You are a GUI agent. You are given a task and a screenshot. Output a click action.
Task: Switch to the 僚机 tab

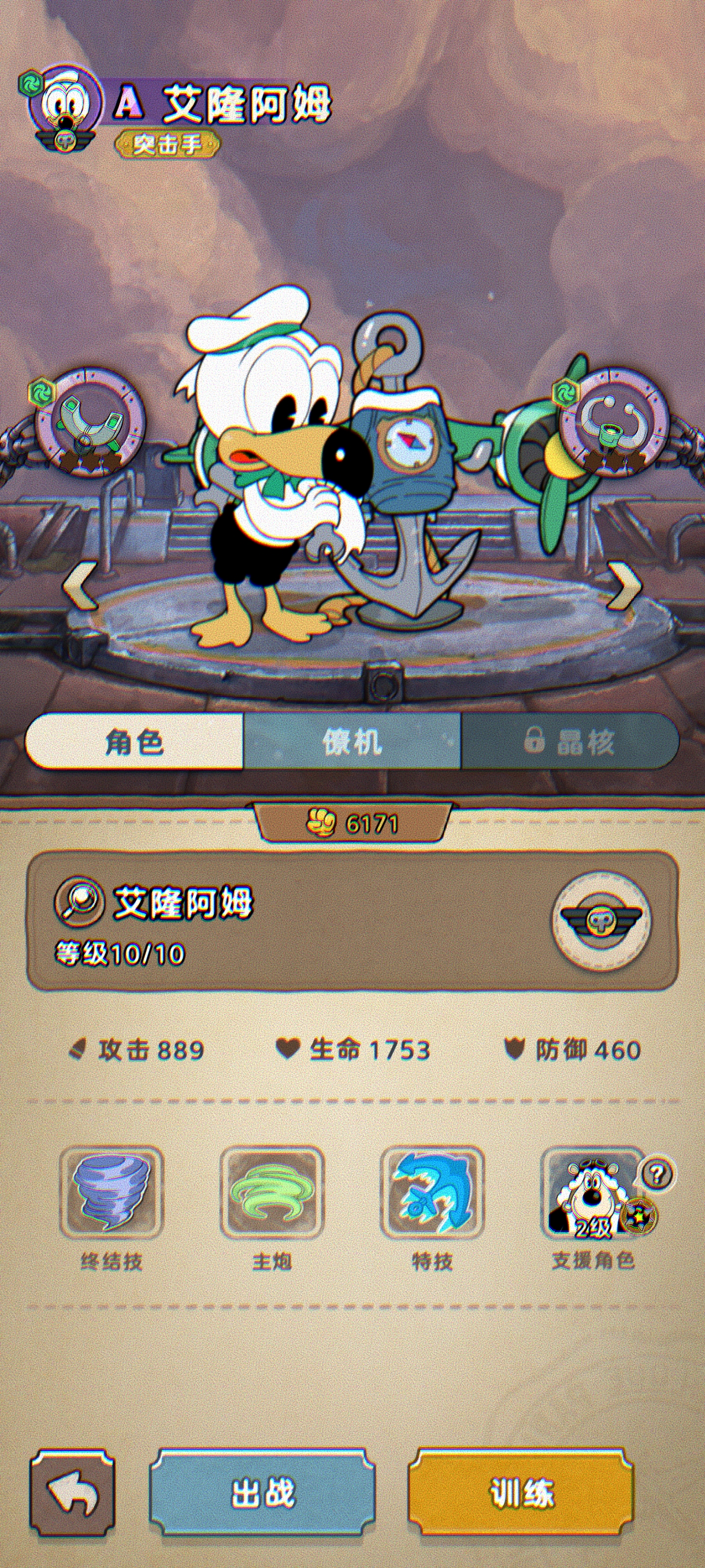tap(351, 741)
